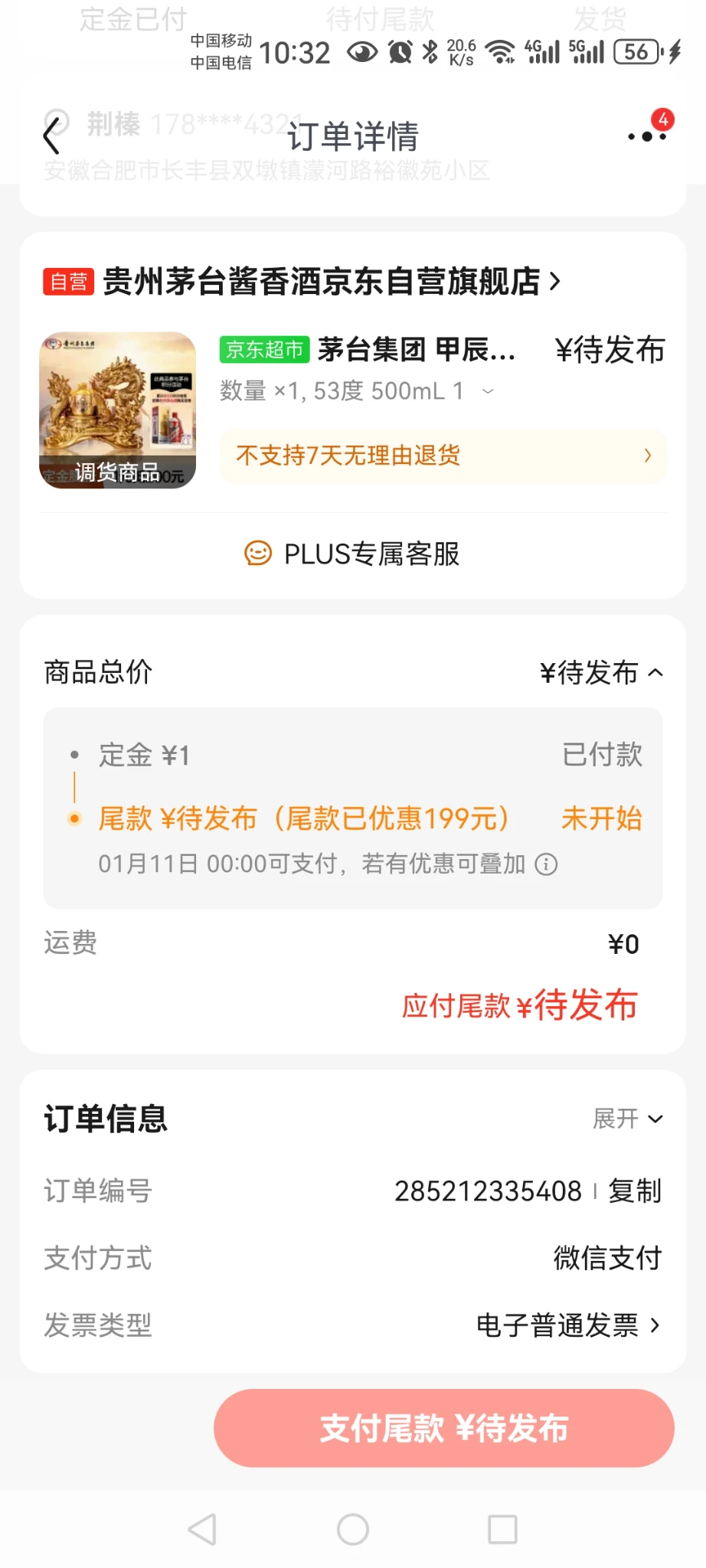Open system recent apps
This screenshot has width=706, height=1568.
pyautogui.click(x=502, y=1530)
